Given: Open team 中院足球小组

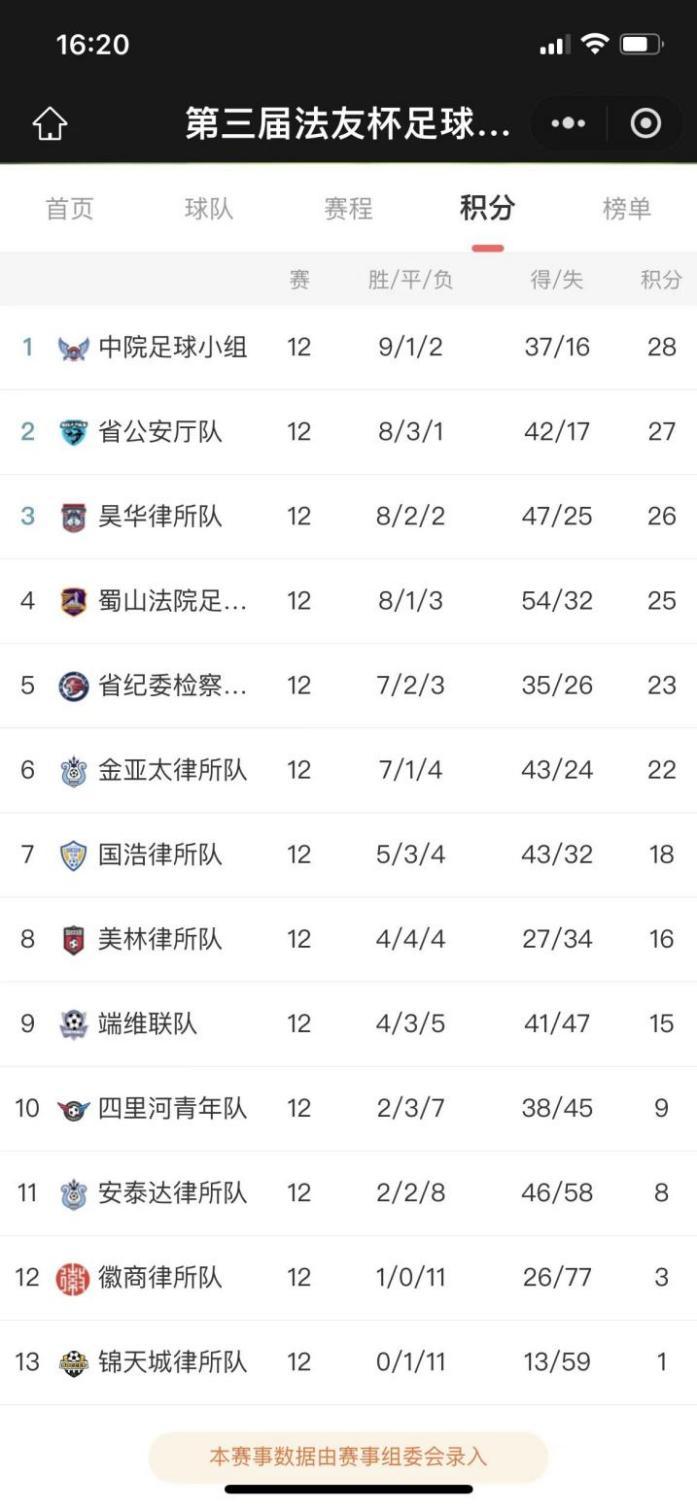Looking at the screenshot, I should pyautogui.click(x=348, y=348).
